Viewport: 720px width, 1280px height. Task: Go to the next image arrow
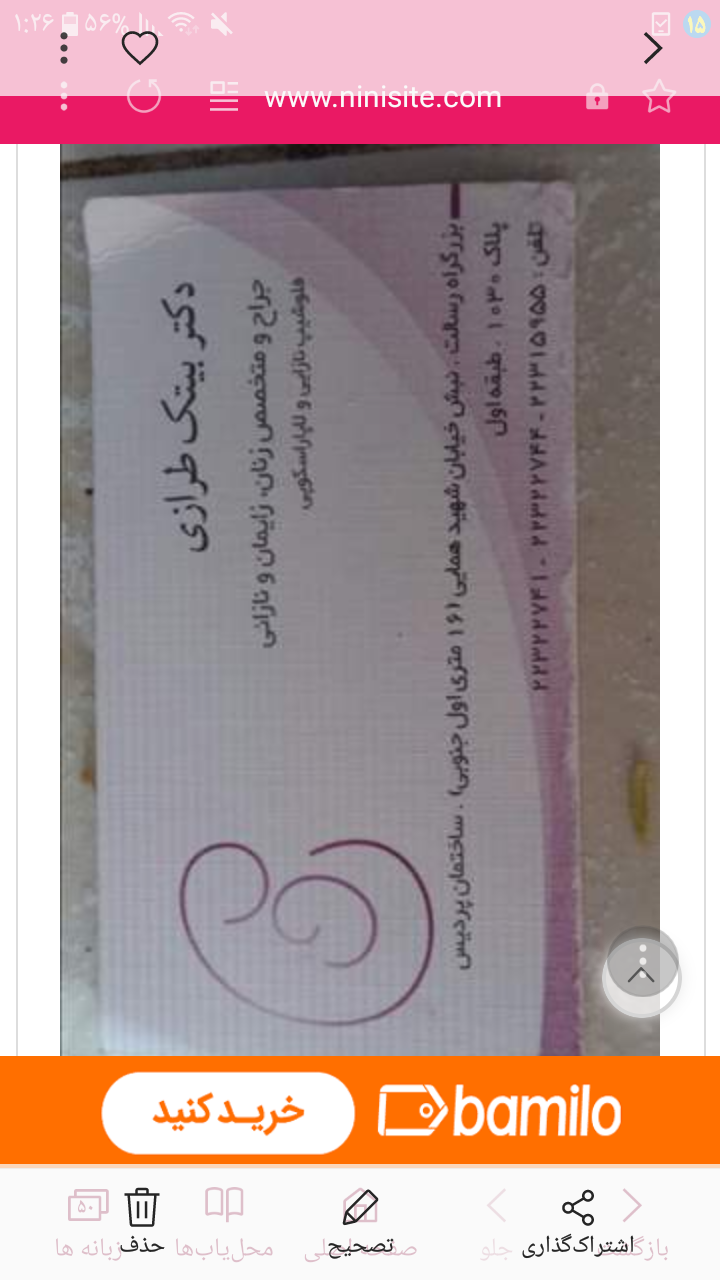(x=653, y=48)
